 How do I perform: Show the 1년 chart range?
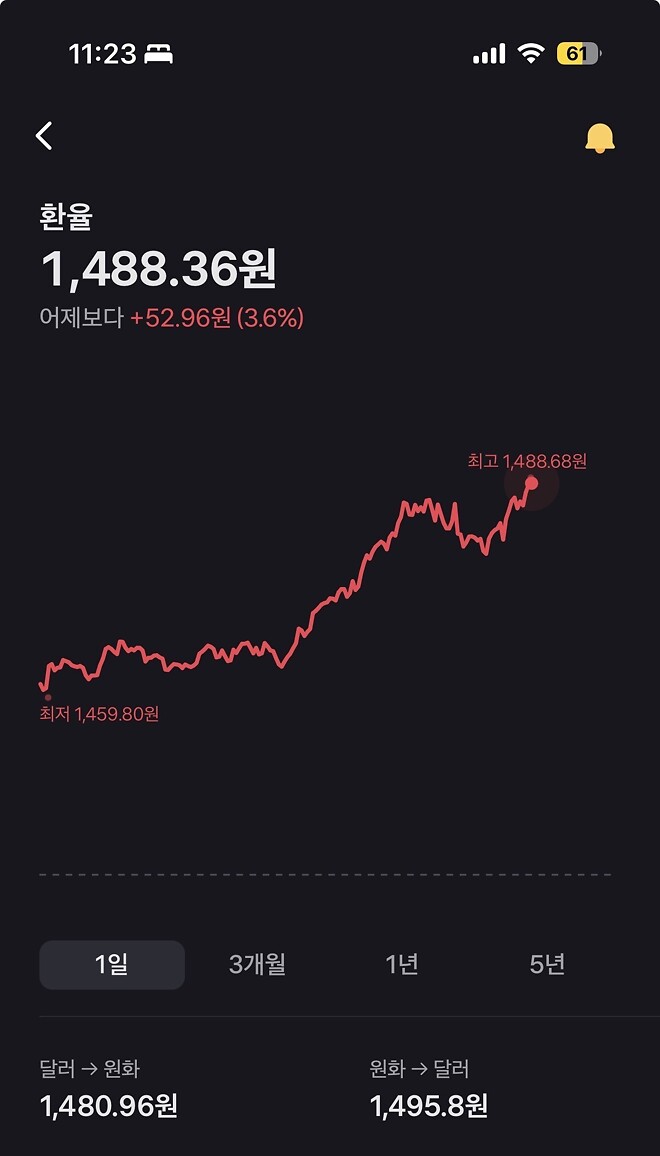(x=402, y=965)
